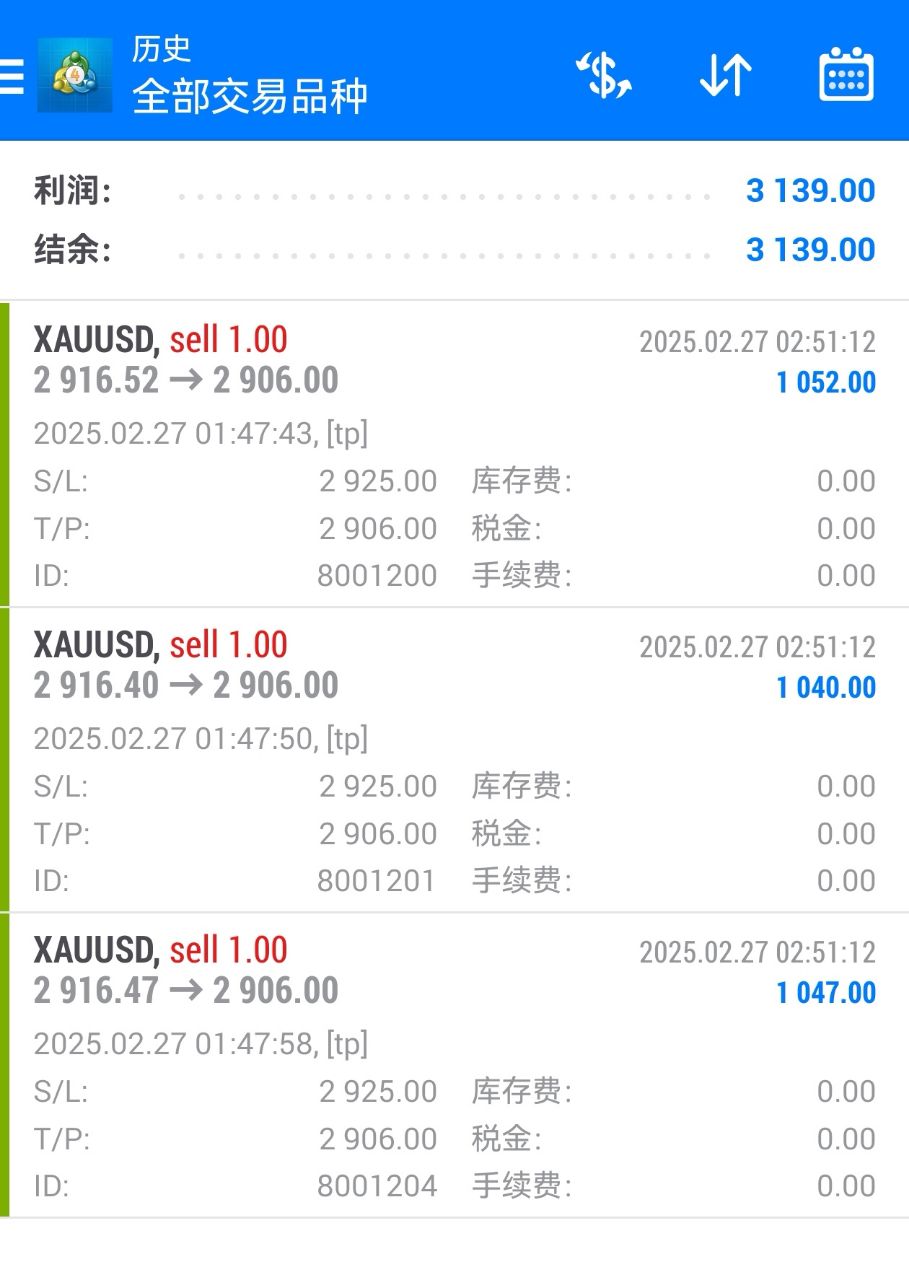Viewport: 909px width, 1280px height.
Task: Tap the up-down arrows sorting icon
Action: [725, 75]
